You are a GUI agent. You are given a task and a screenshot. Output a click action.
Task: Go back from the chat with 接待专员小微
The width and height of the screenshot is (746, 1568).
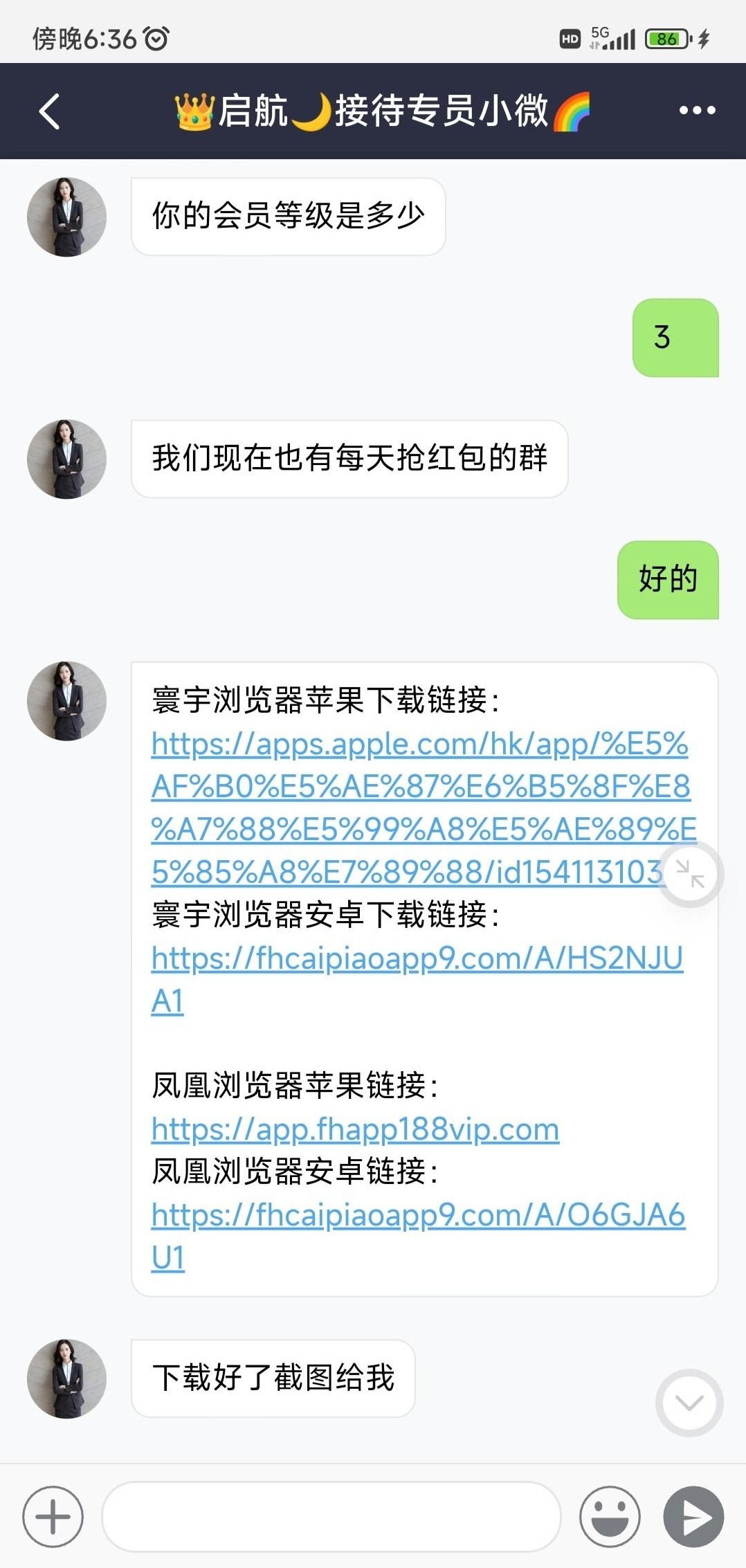click(x=49, y=111)
